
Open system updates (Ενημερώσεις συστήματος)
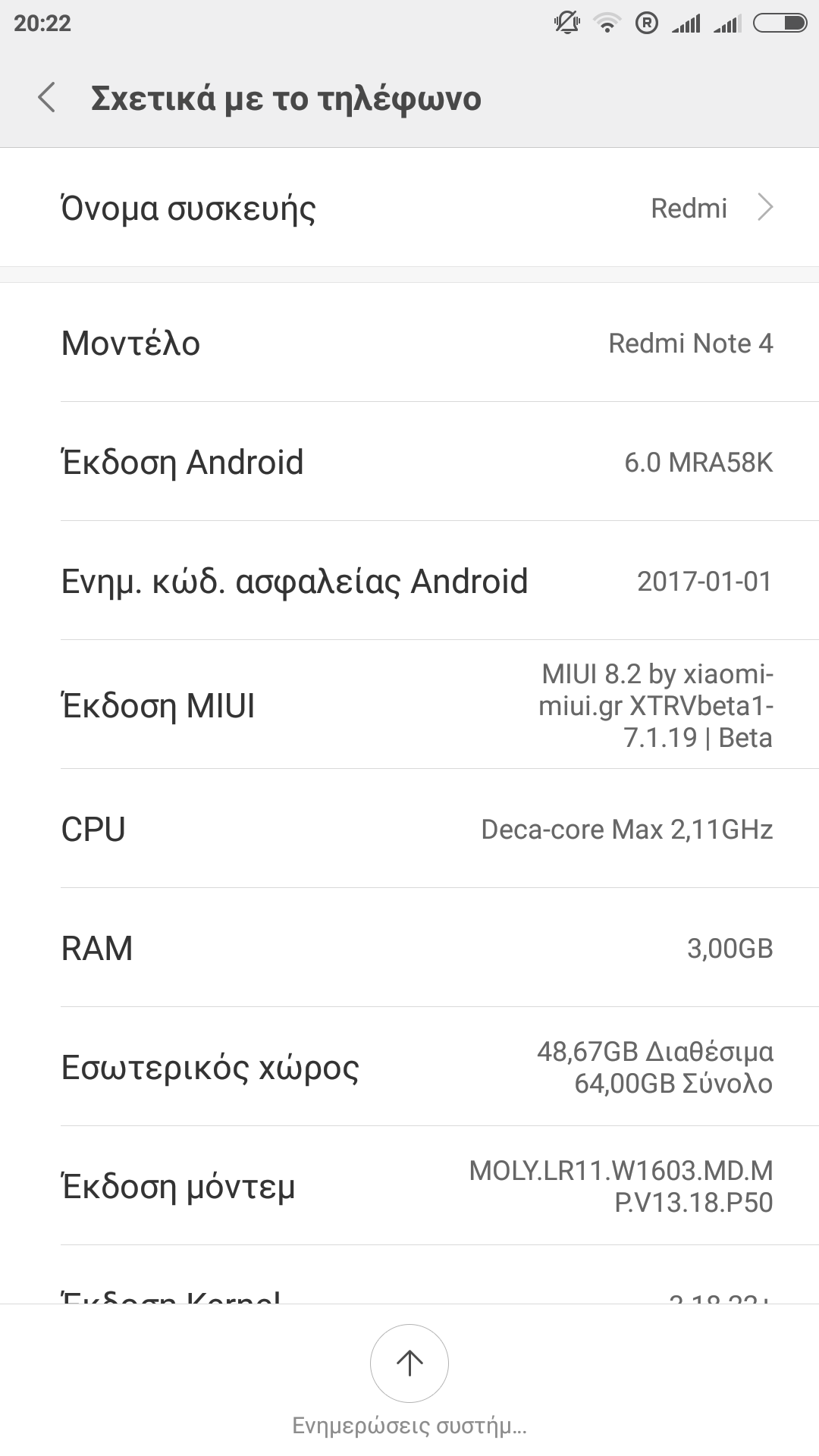tap(409, 1363)
